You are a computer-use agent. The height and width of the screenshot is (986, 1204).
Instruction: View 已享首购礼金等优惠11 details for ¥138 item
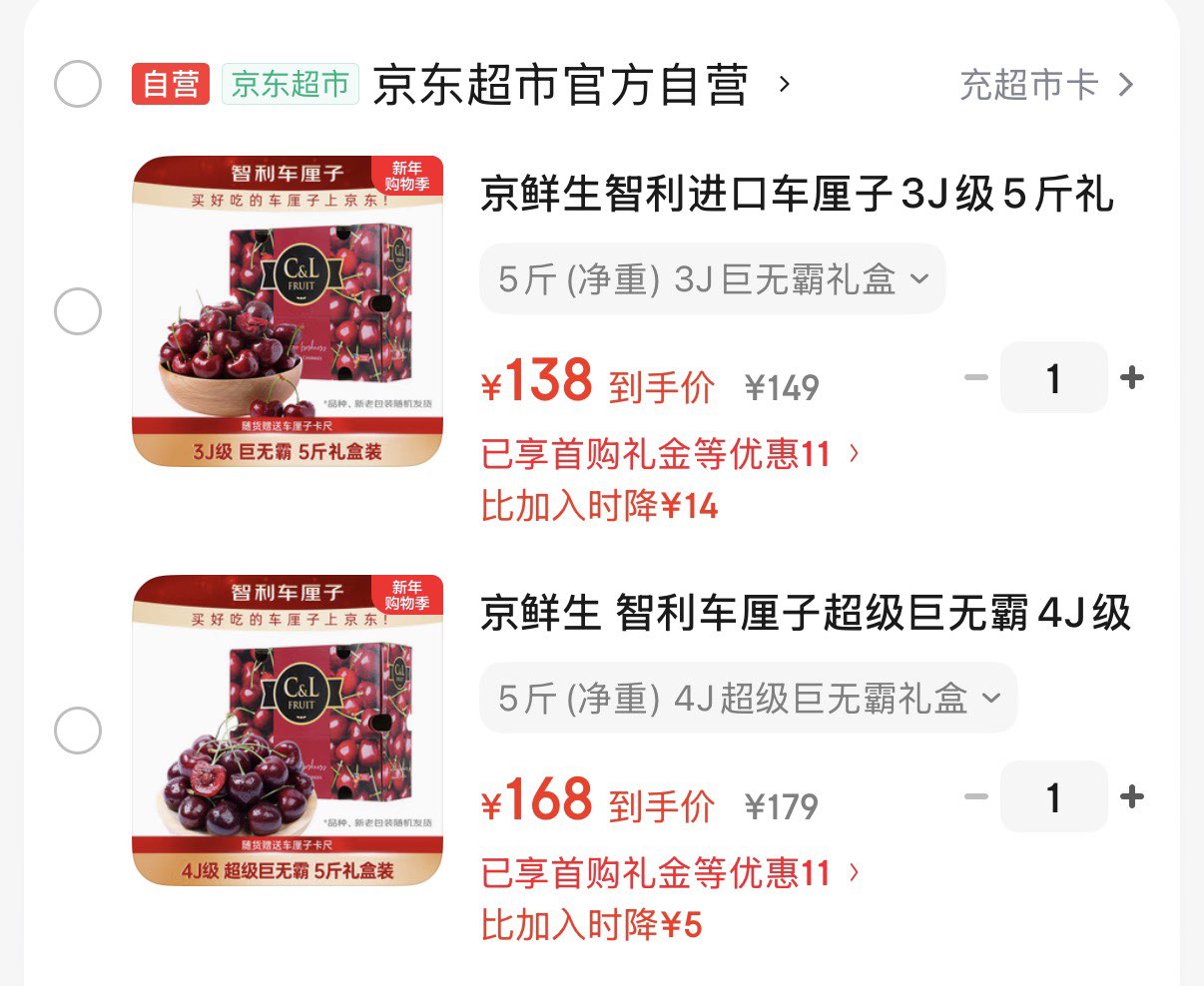669,454
